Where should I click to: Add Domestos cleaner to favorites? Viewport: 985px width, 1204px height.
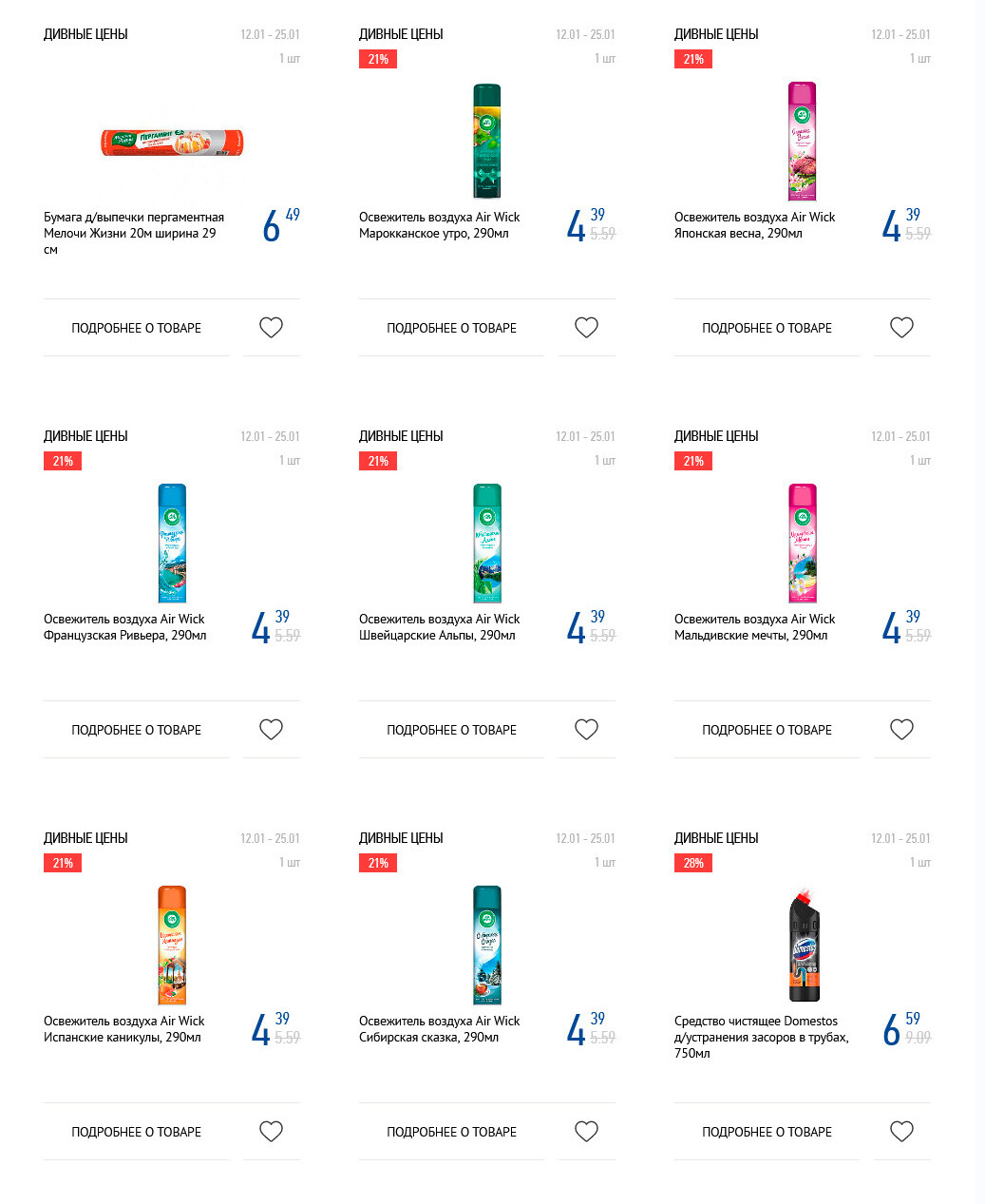[901, 1132]
